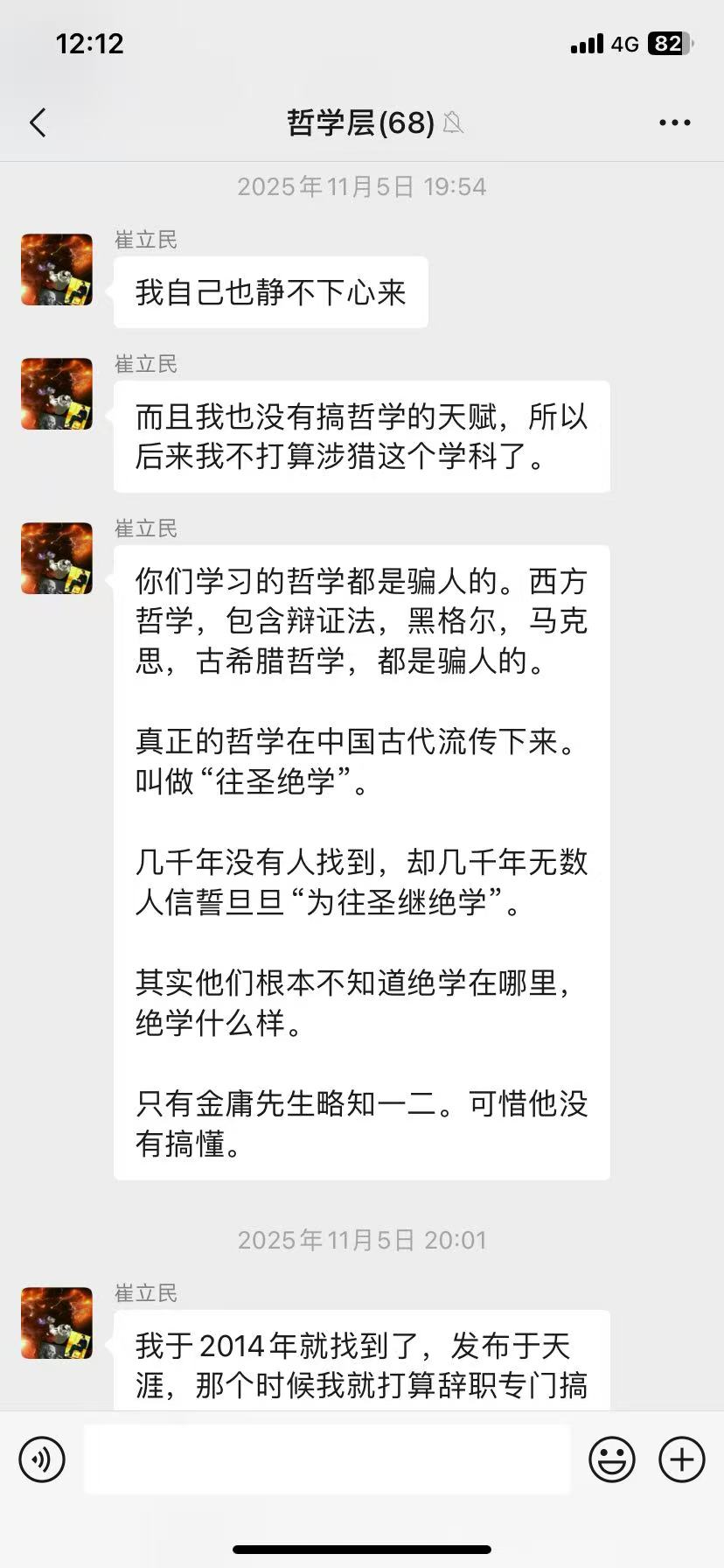Switch to voice message input
The width and height of the screenshot is (724, 1568).
pos(42,1459)
